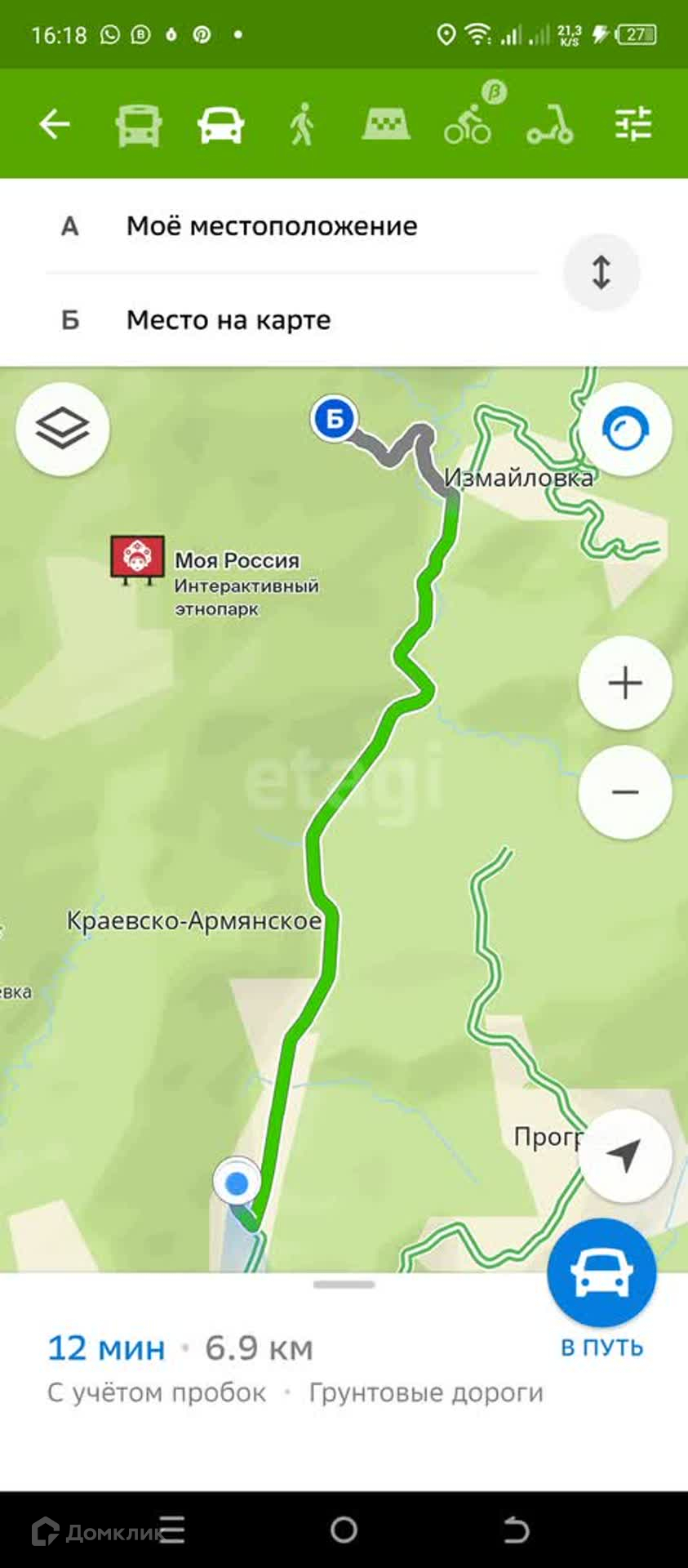Select the scooter route mode
The width and height of the screenshot is (688, 1568).
(550, 125)
